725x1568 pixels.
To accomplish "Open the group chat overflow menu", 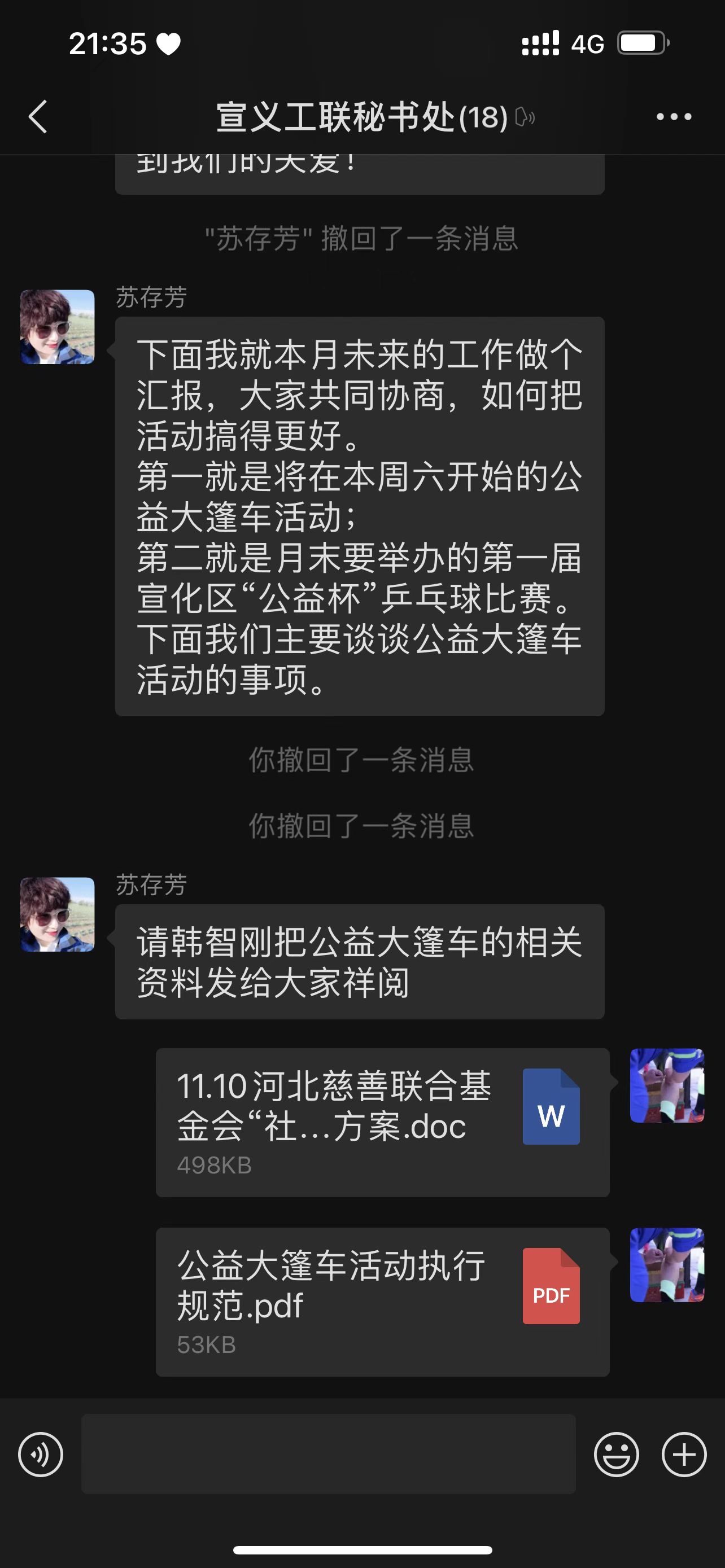I will [673, 116].
